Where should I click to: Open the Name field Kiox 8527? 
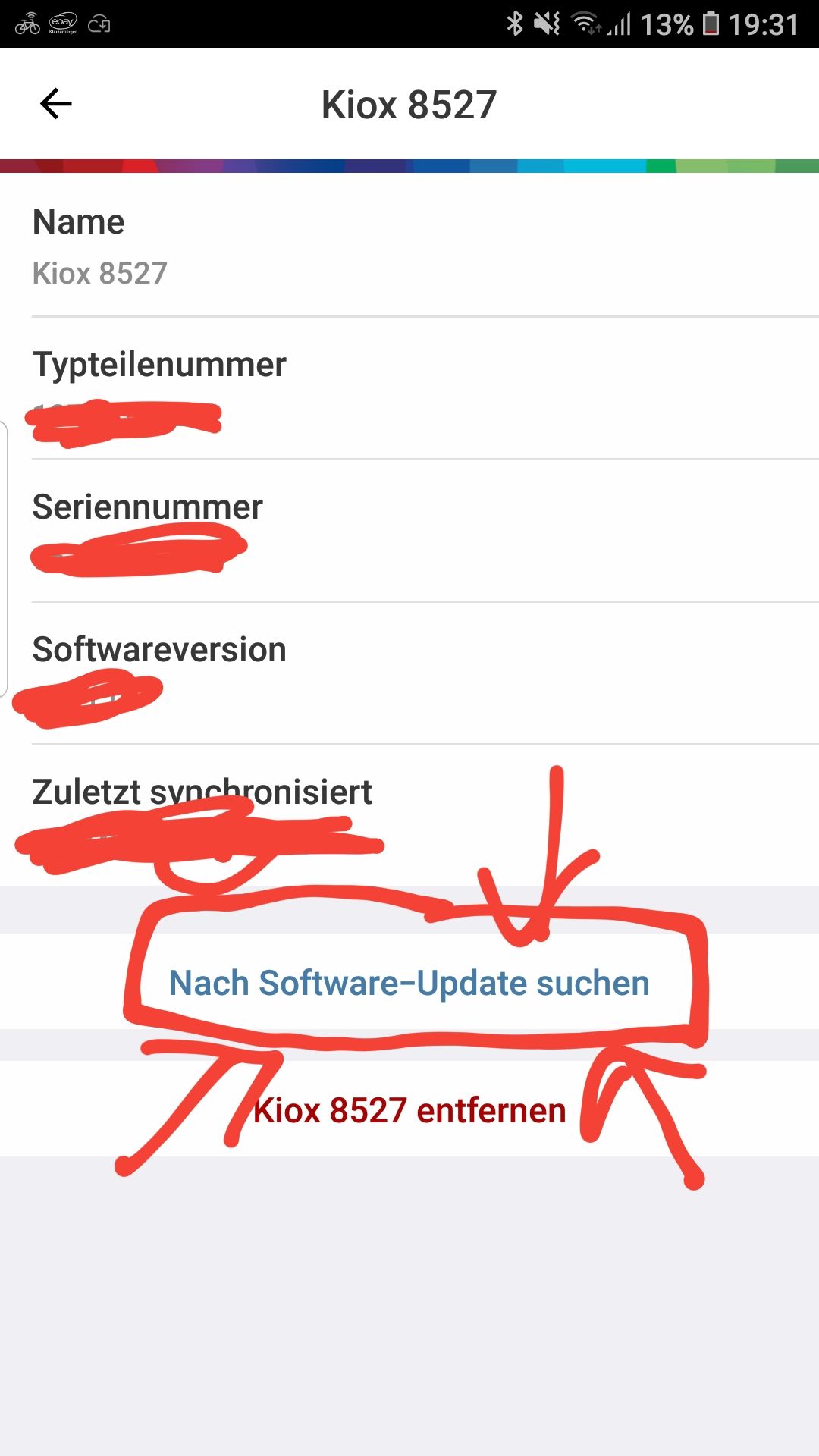pyautogui.click(x=409, y=246)
